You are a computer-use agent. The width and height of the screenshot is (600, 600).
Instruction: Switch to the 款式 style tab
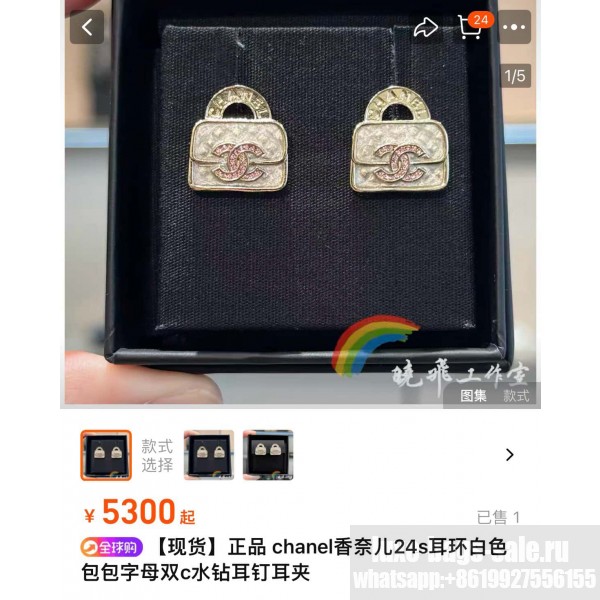tap(516, 395)
